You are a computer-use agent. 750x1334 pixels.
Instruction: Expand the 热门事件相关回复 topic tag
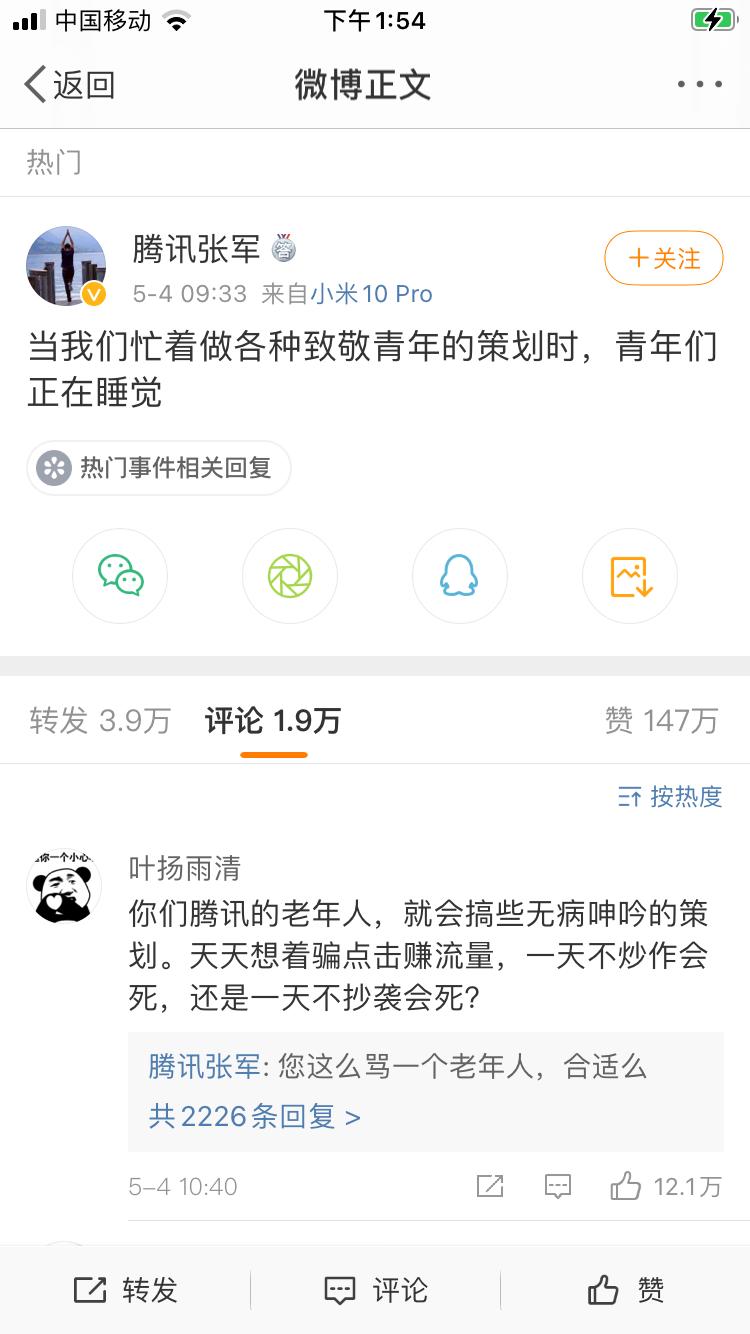[x=158, y=467]
